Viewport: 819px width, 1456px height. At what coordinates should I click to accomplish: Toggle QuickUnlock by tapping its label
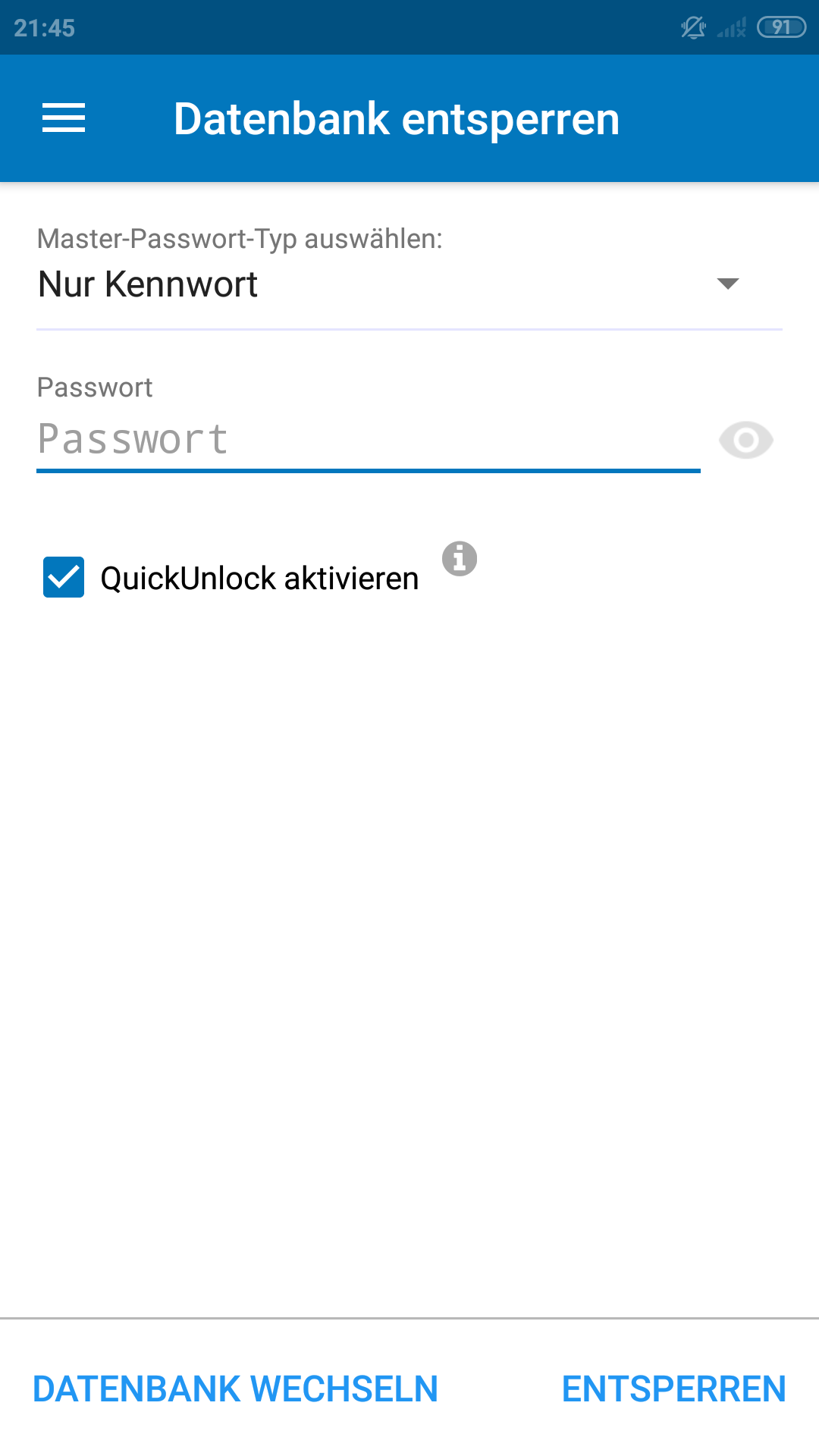[259, 577]
